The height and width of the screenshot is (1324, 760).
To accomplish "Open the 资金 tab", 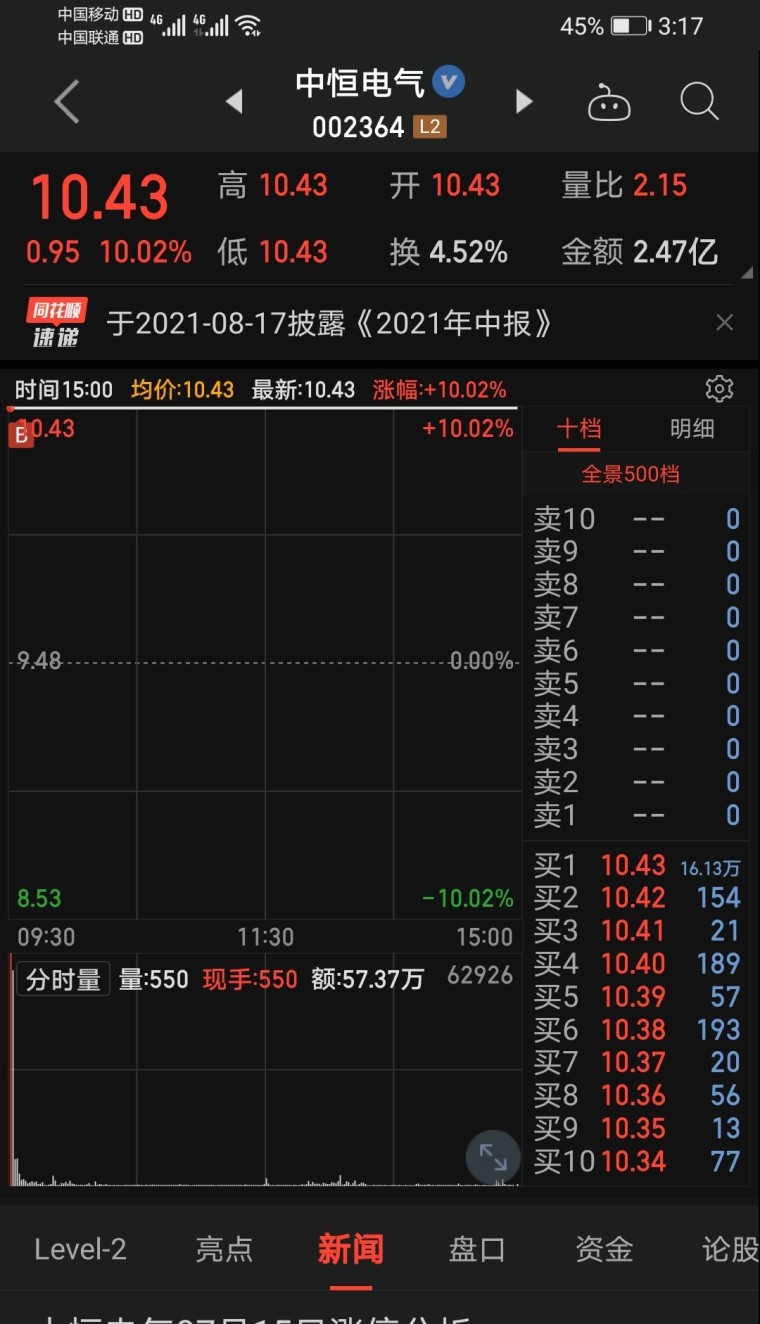I will [604, 1249].
